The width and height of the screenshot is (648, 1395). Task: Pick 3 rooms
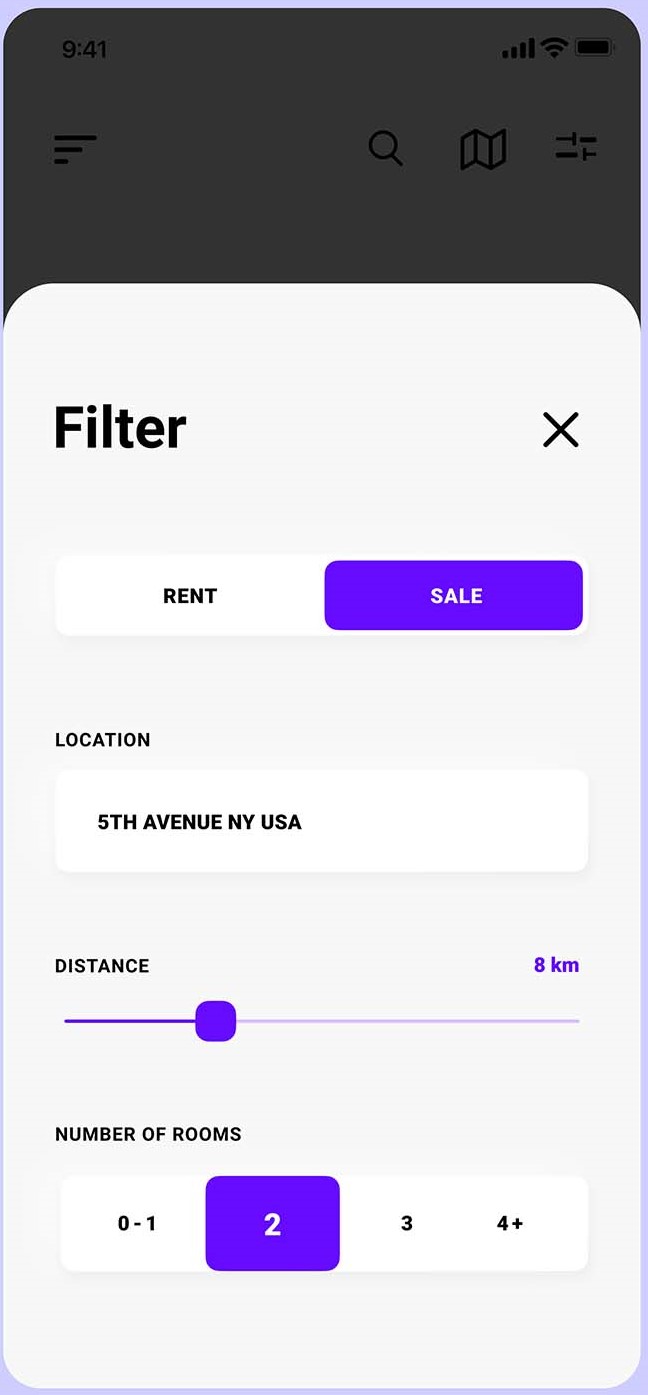coord(406,1223)
